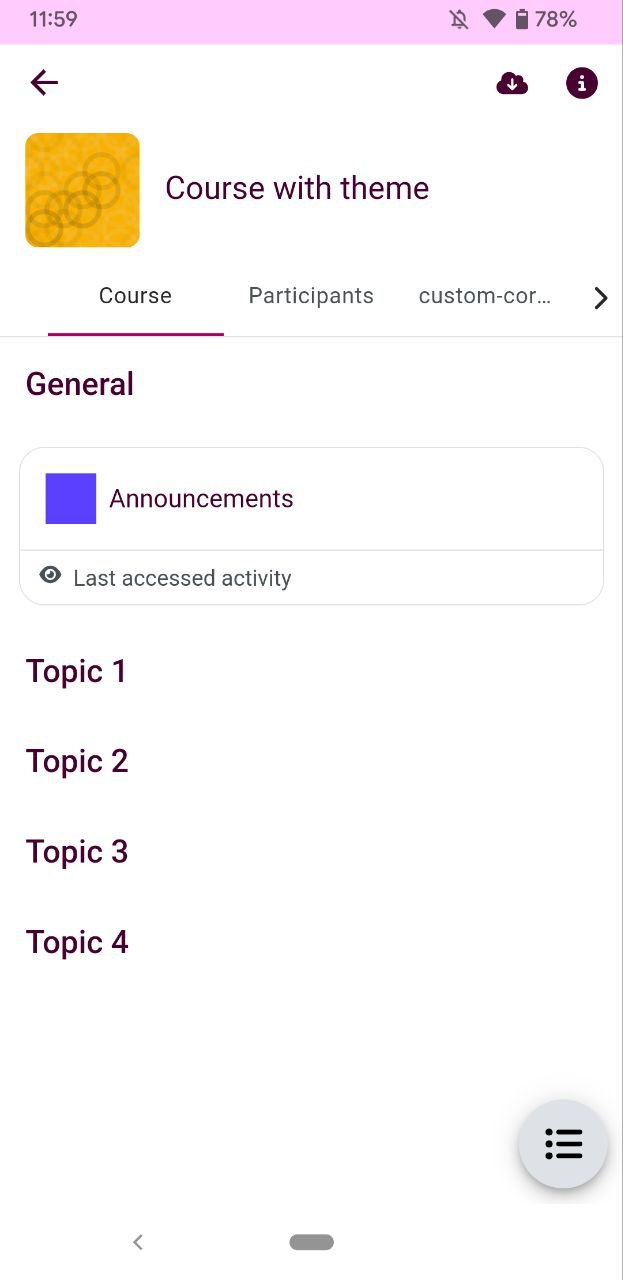Download the course with the cloud icon
Screen dimensions: 623x1280
512,83
